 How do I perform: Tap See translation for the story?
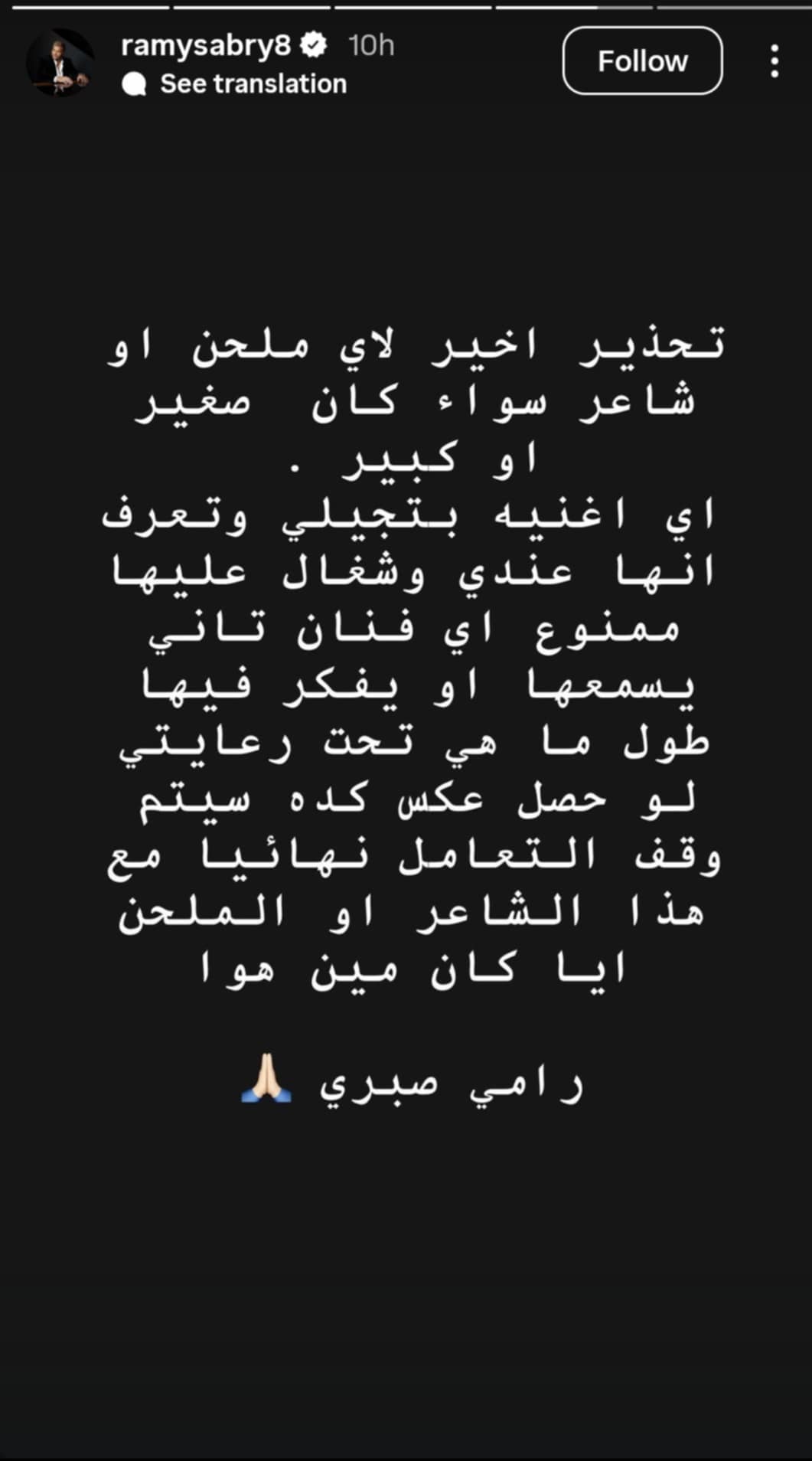coord(253,83)
